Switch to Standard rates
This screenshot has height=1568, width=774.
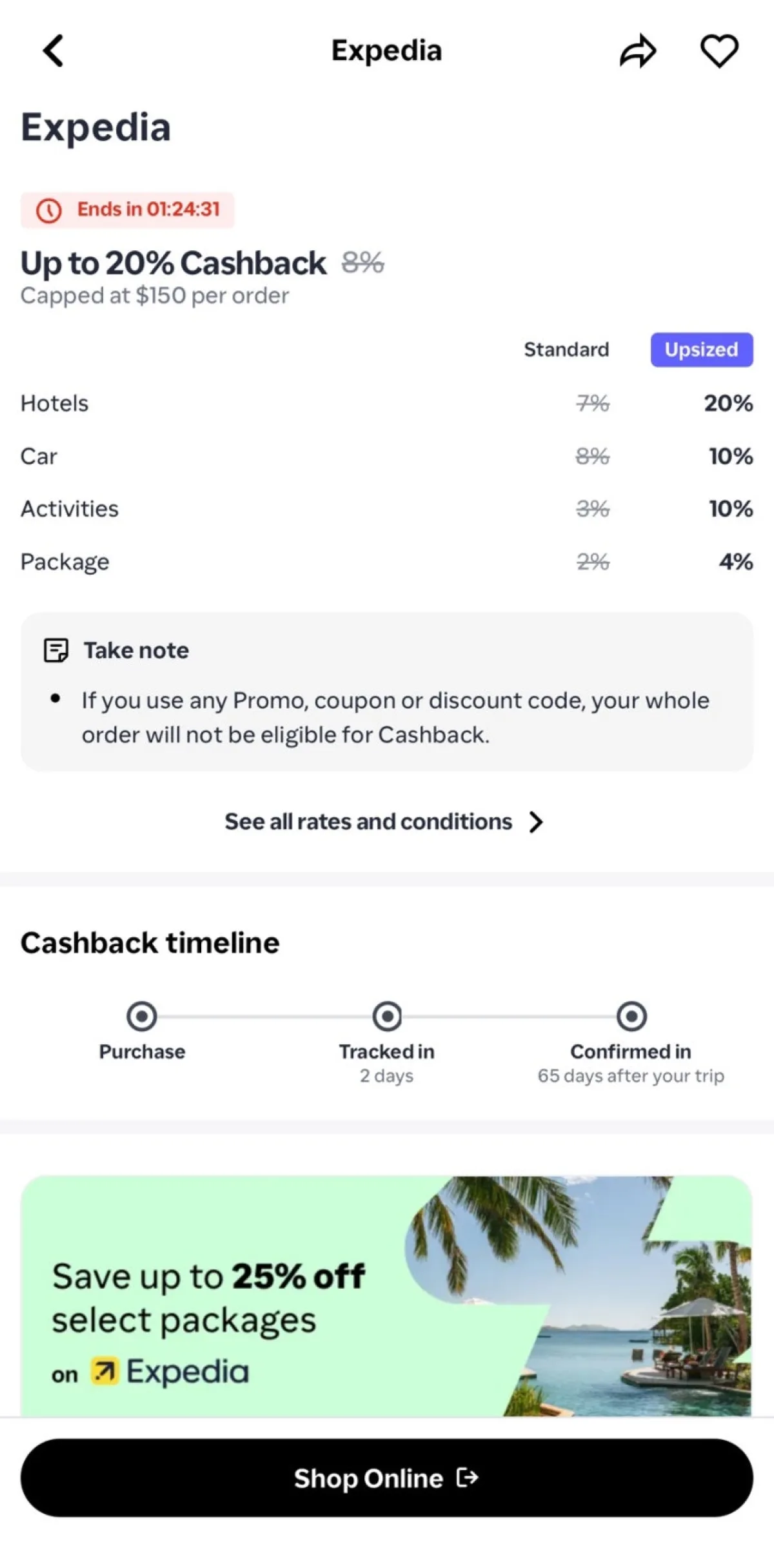pyautogui.click(x=567, y=350)
